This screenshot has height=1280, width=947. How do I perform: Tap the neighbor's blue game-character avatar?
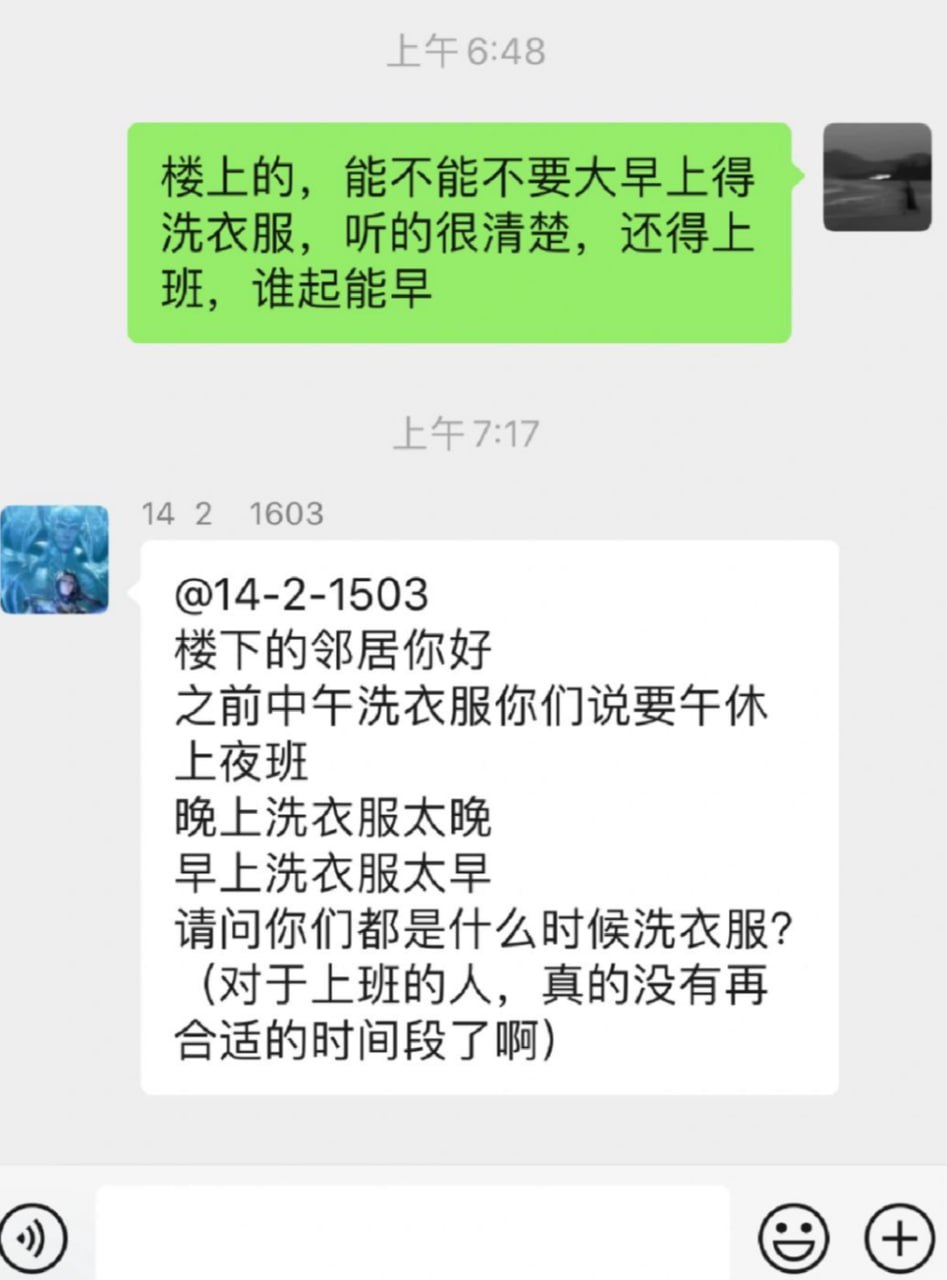pos(55,560)
